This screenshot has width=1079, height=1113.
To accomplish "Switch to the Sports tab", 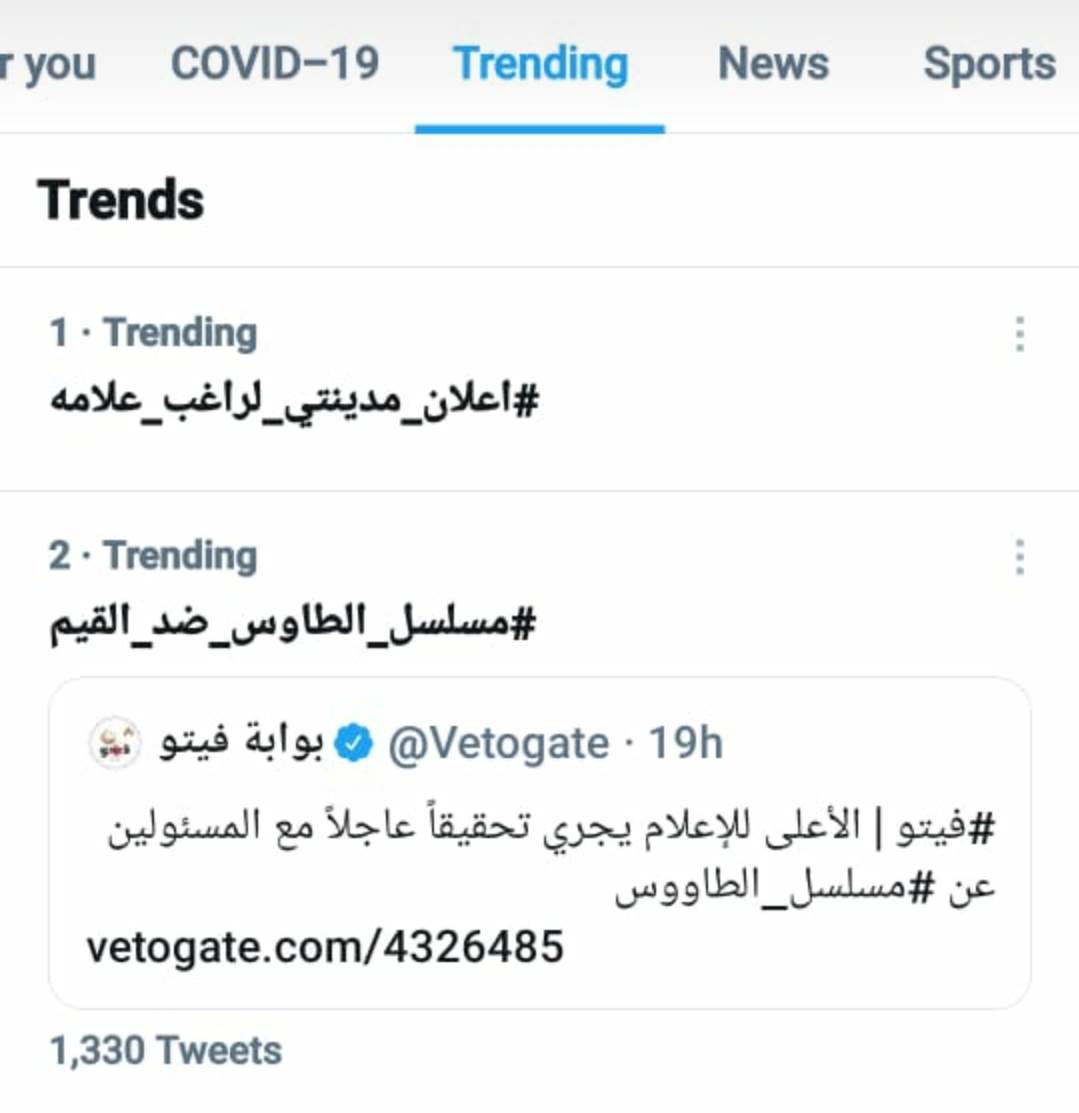I will pyautogui.click(x=989, y=65).
